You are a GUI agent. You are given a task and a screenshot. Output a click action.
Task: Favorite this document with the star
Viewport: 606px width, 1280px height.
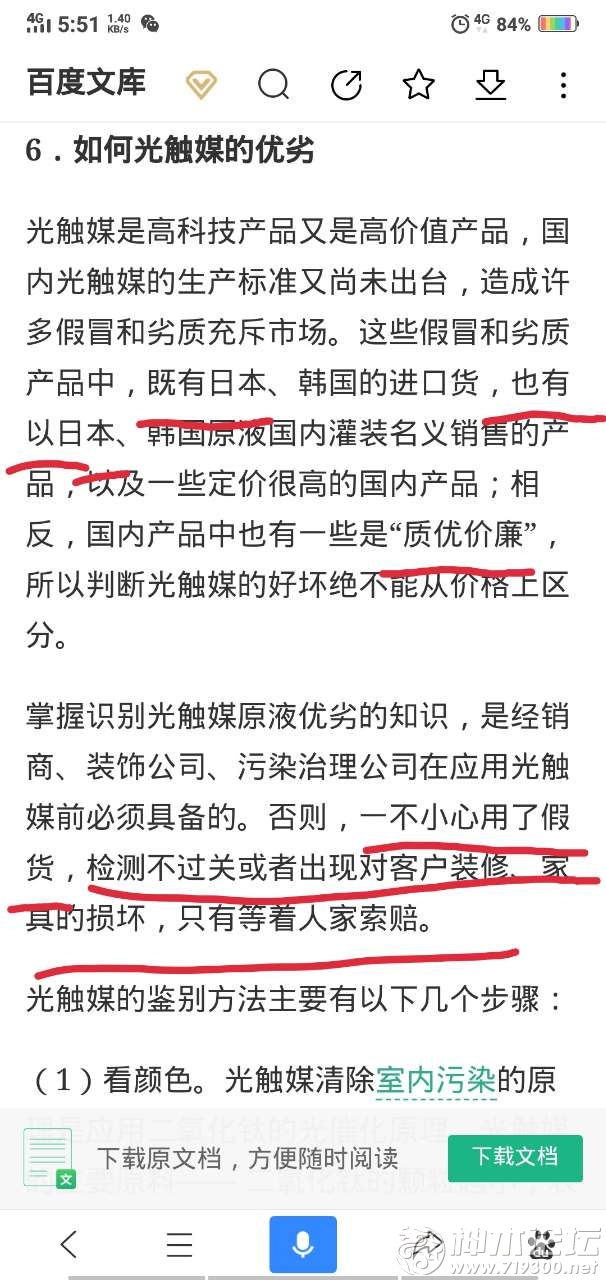click(418, 85)
